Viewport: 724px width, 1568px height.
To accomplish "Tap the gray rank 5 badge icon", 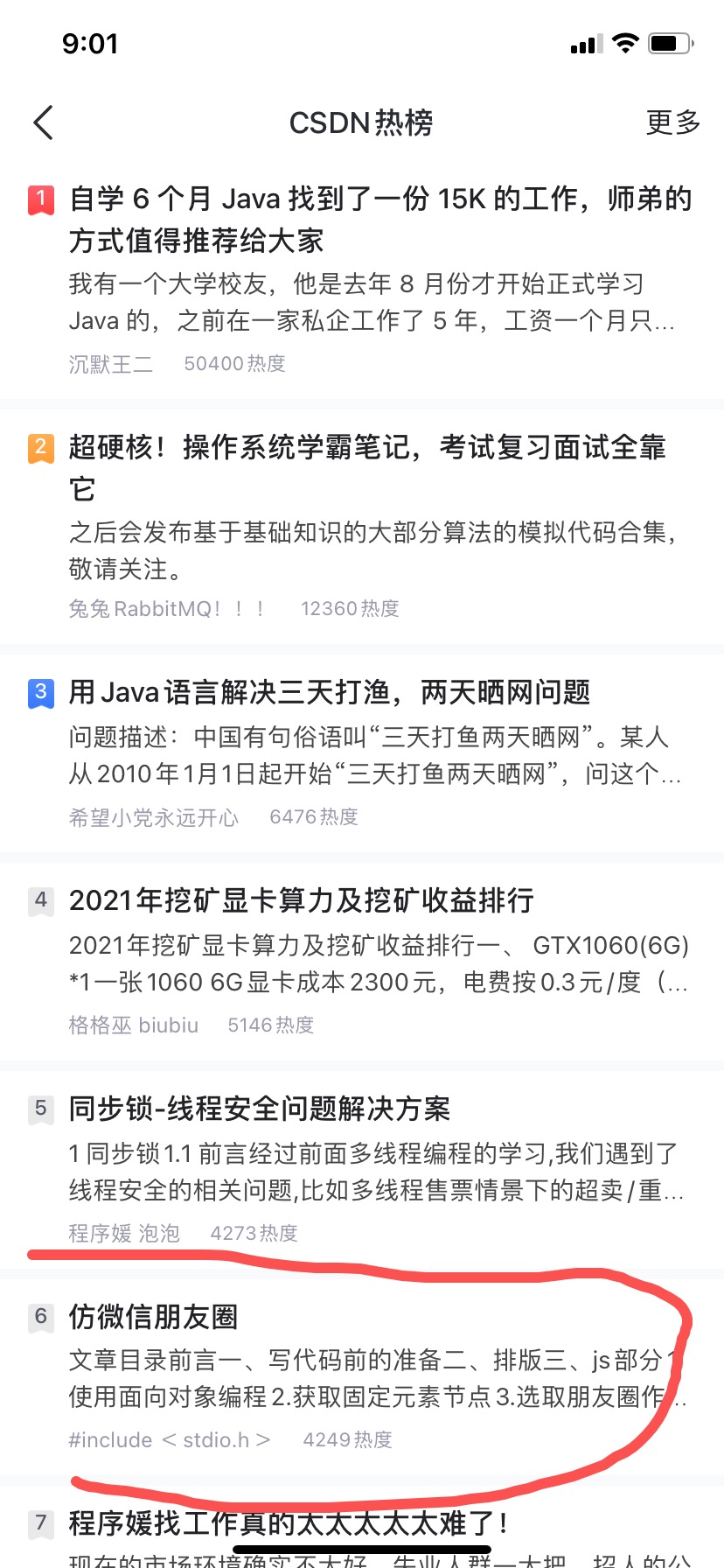I will tap(39, 1109).
